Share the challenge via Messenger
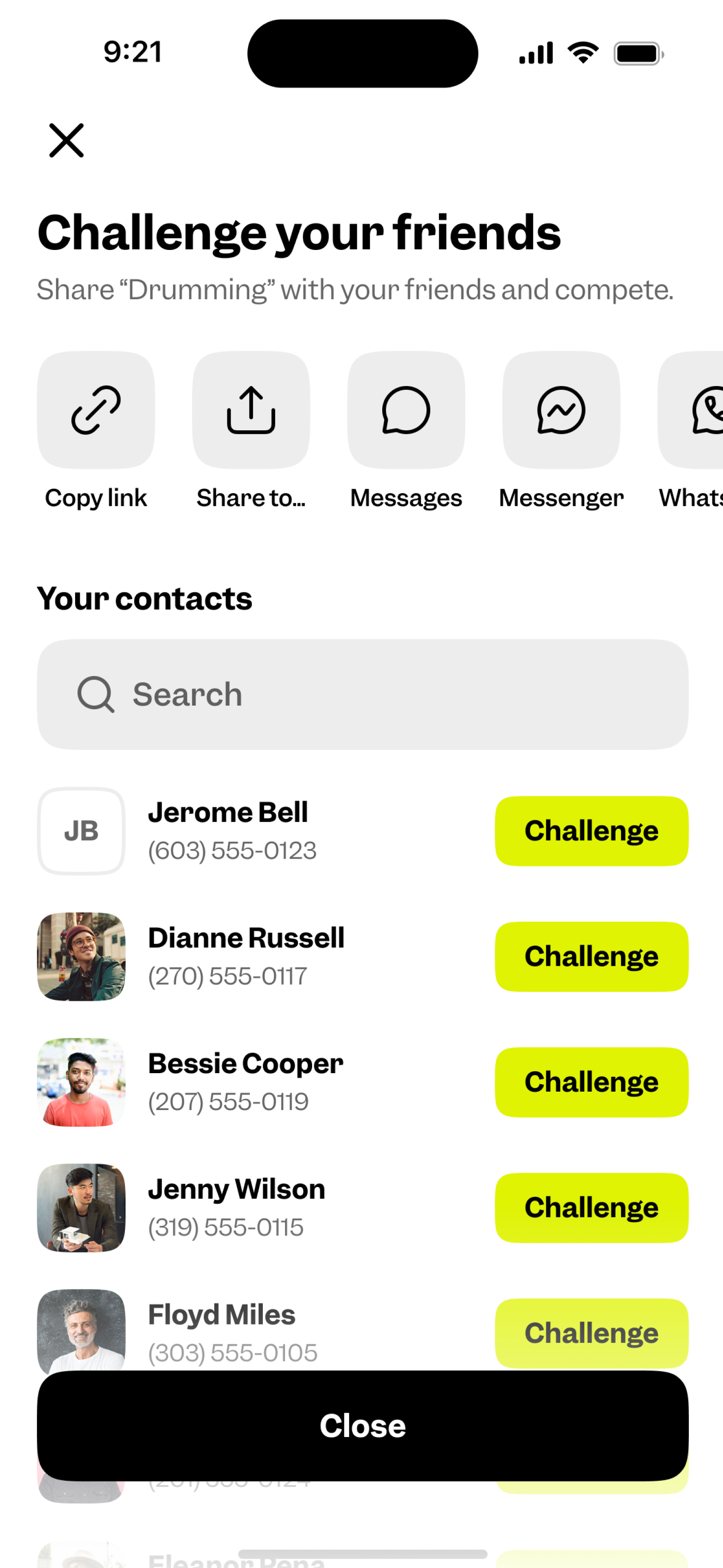 pos(561,410)
